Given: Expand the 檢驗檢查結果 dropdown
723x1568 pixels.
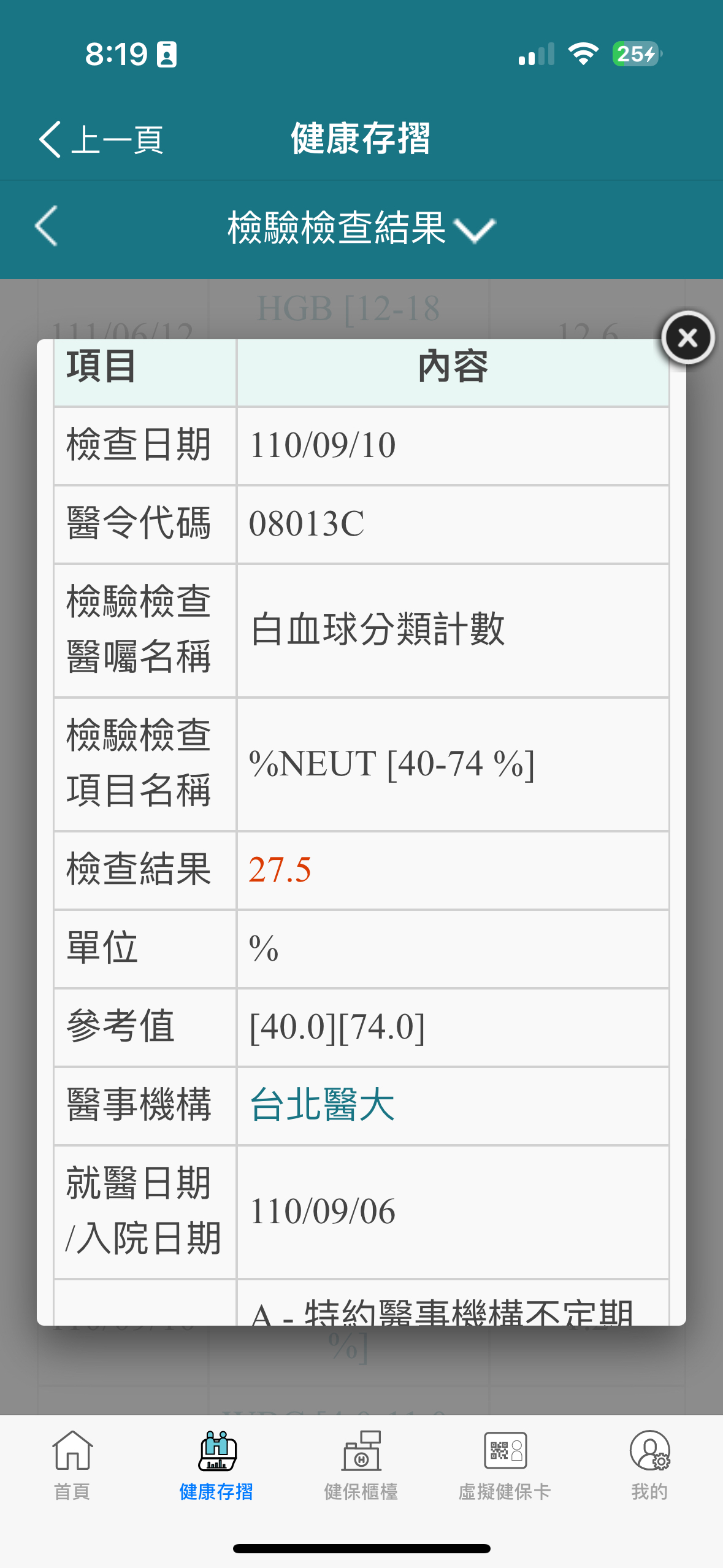Looking at the screenshot, I should pos(361,228).
